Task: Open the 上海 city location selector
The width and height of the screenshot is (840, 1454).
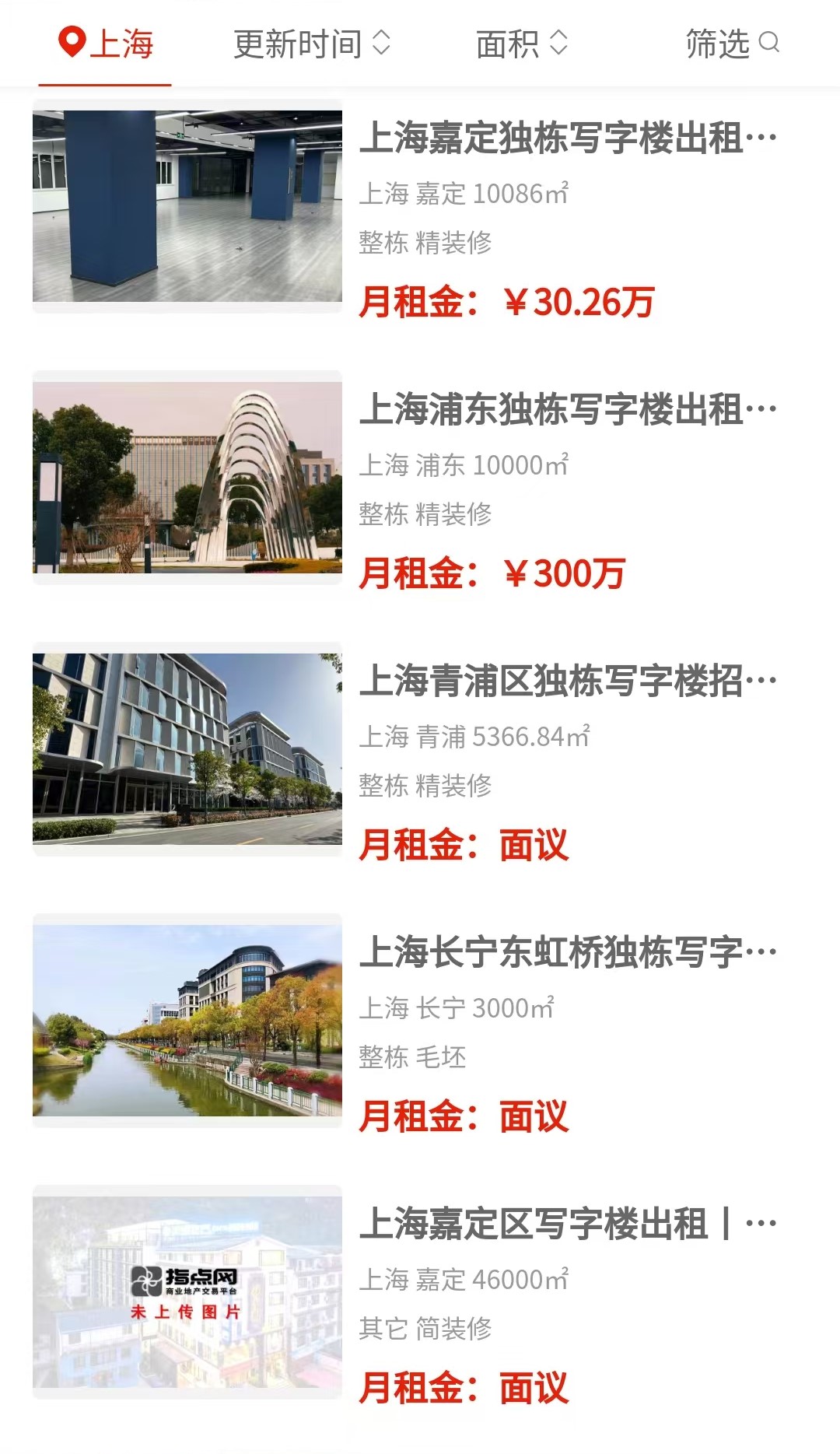Action: pos(106,44)
